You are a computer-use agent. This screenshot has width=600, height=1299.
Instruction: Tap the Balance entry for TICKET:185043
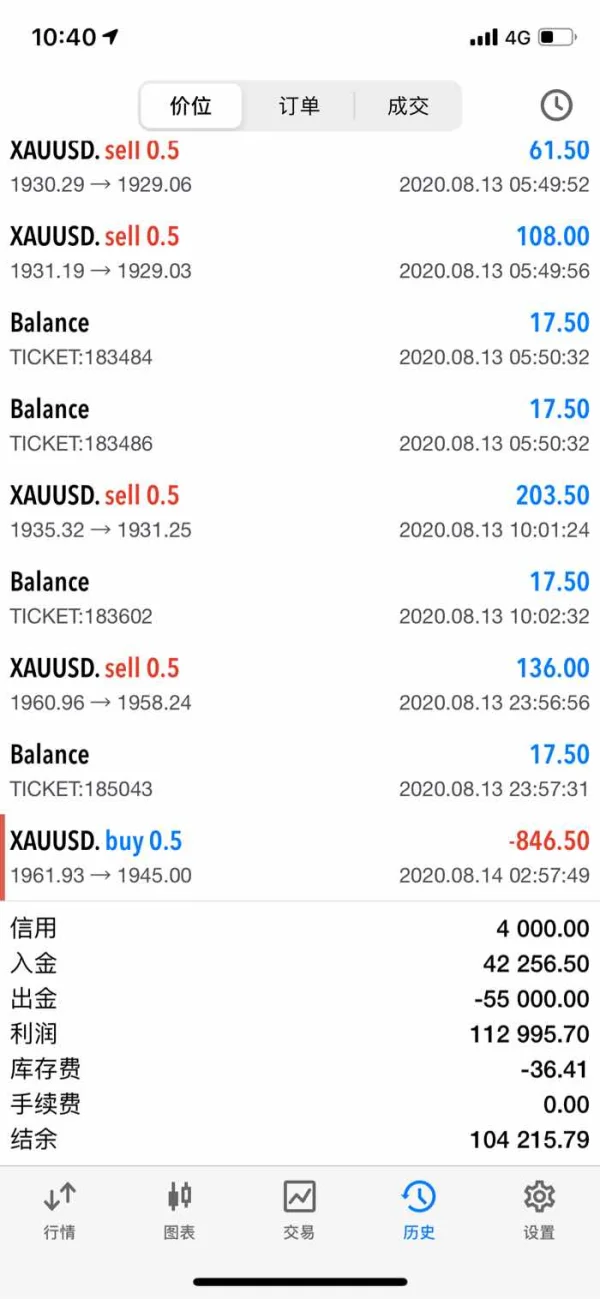300,770
